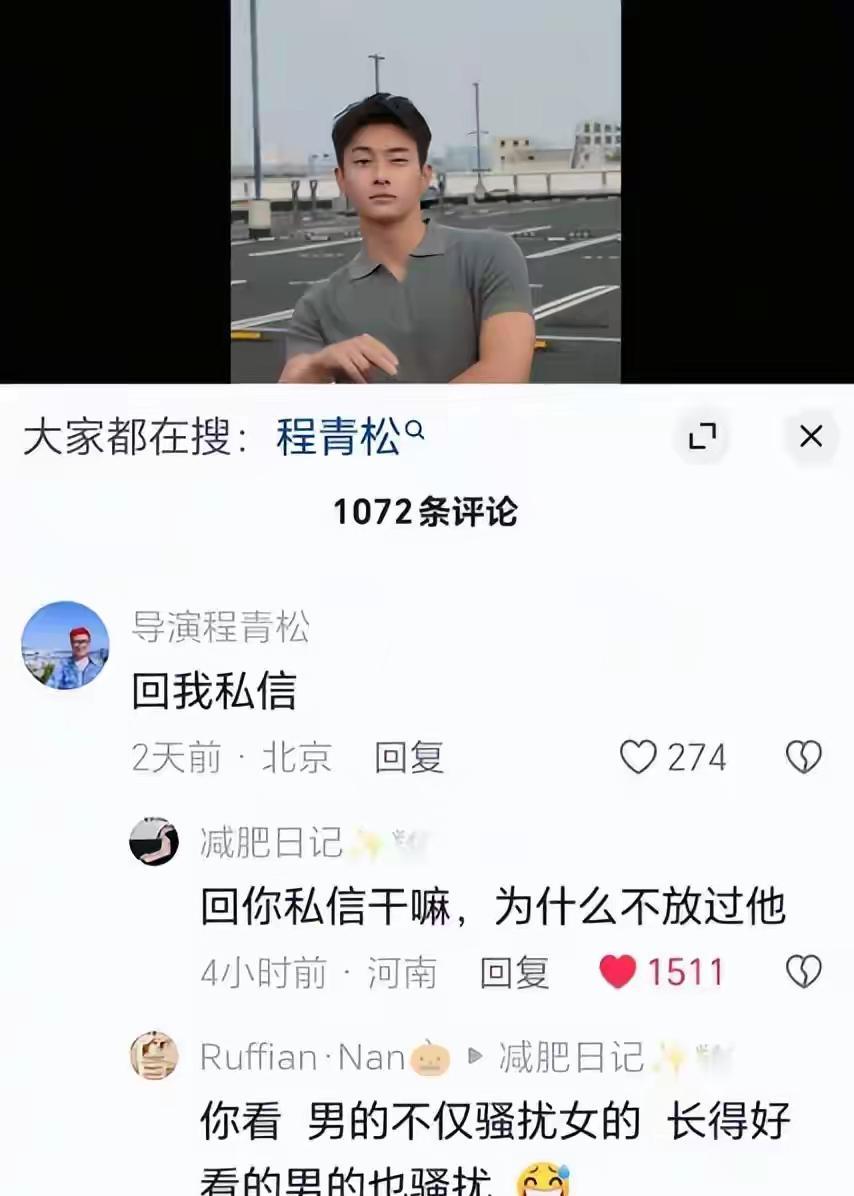Like the comment 回我私信
This screenshot has height=1196, width=854.
639,757
